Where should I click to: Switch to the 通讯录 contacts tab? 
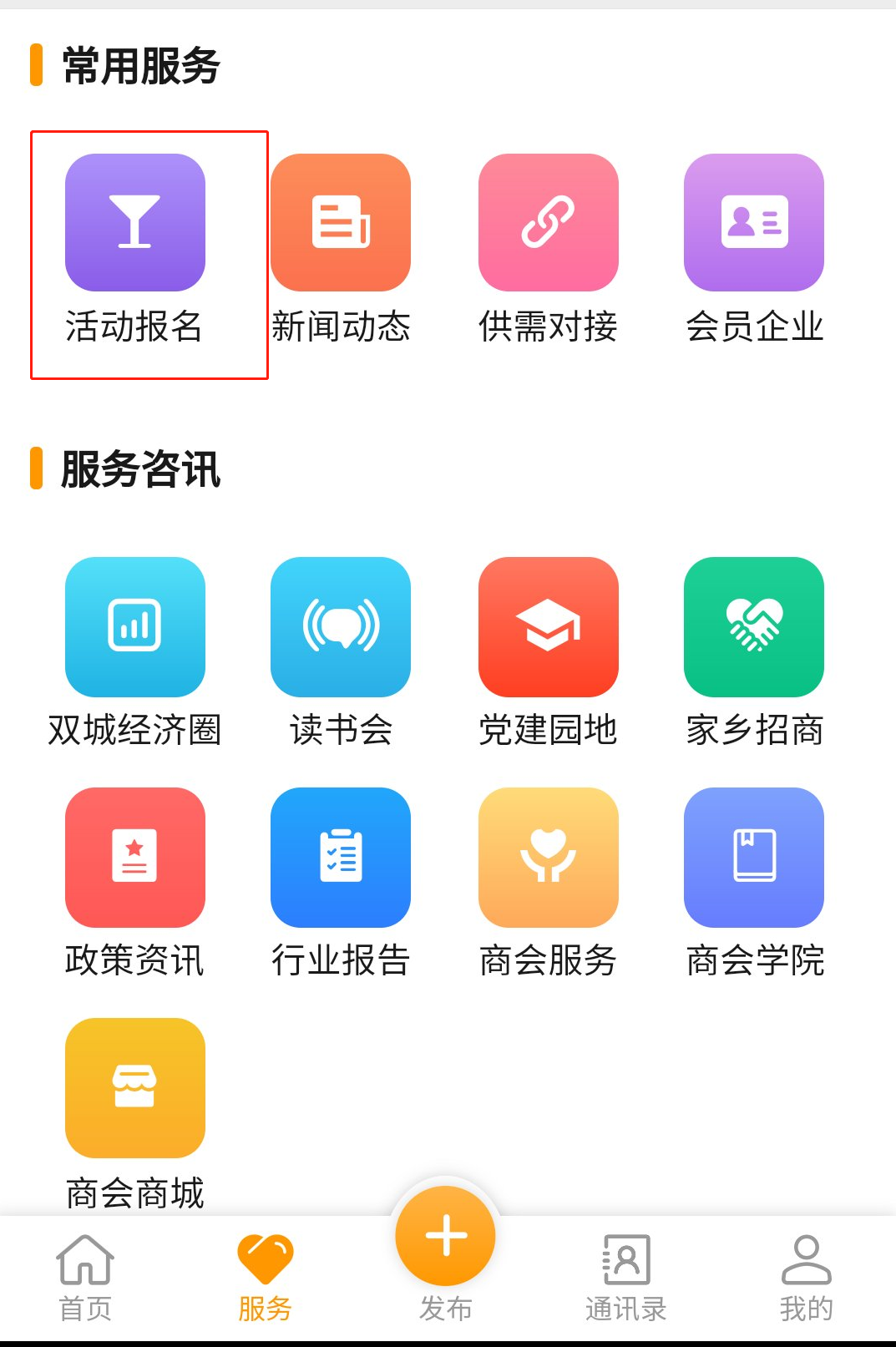pos(626,1277)
